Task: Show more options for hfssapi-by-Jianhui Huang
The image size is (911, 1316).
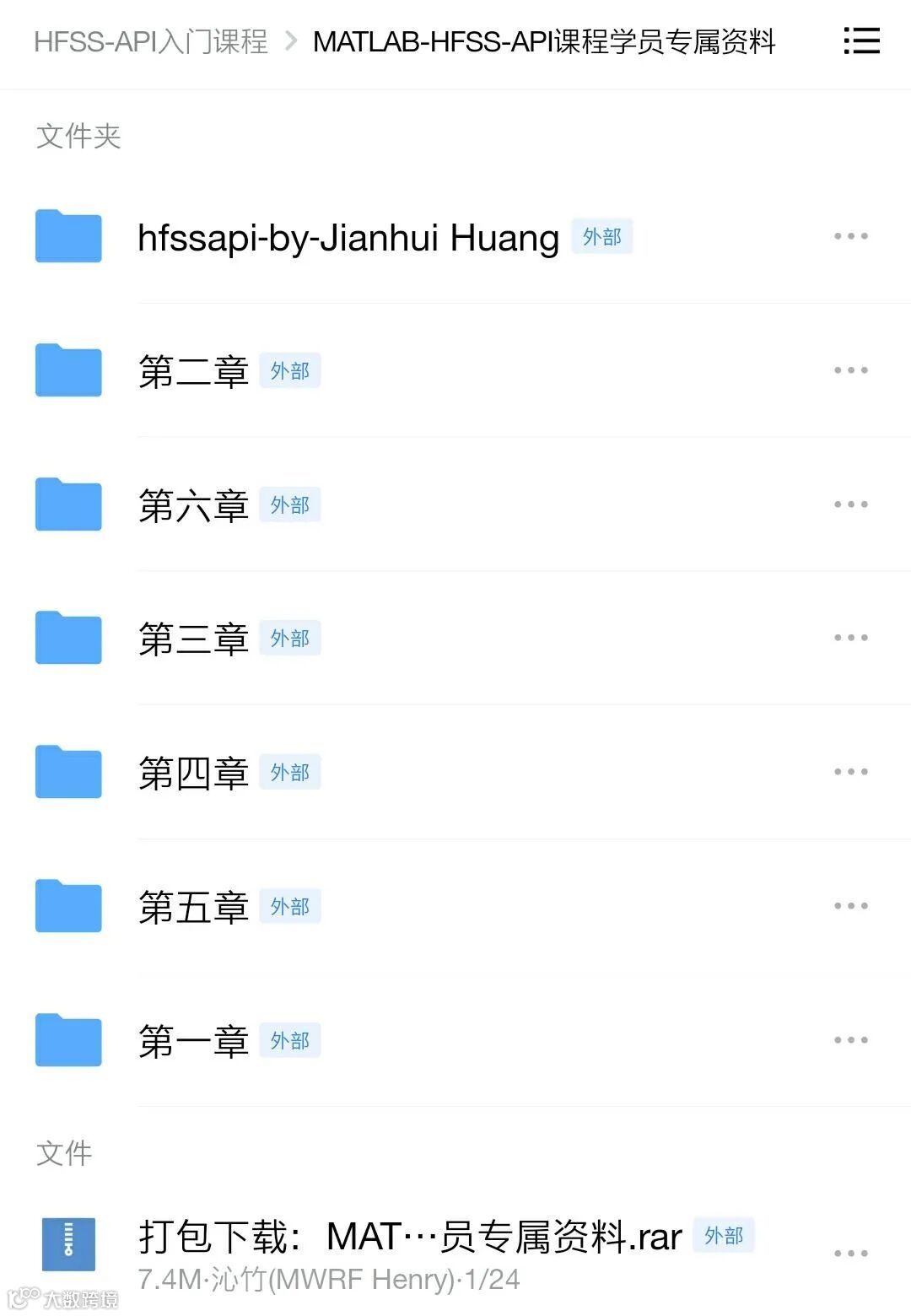Action: pyautogui.click(x=850, y=236)
